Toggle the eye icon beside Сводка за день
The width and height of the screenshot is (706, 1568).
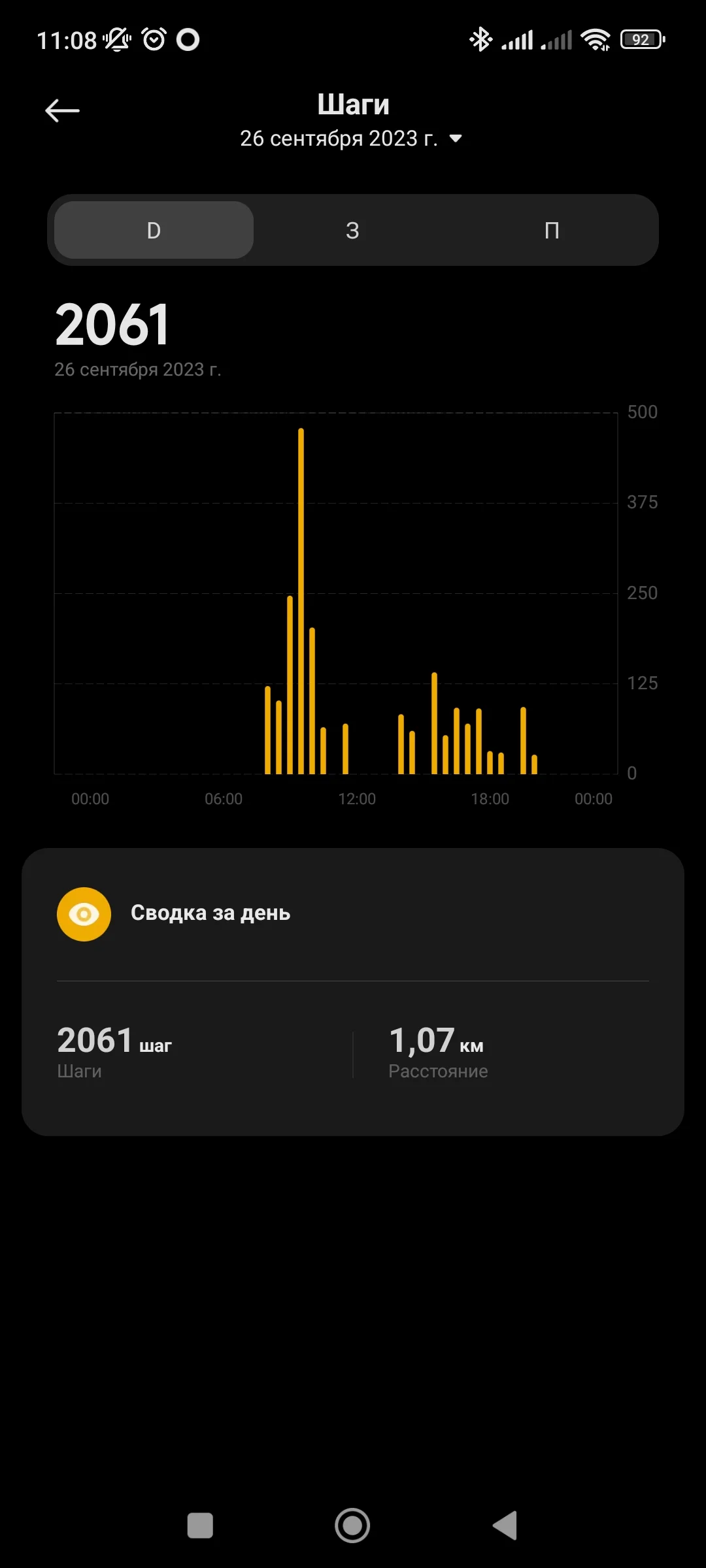[x=84, y=913]
